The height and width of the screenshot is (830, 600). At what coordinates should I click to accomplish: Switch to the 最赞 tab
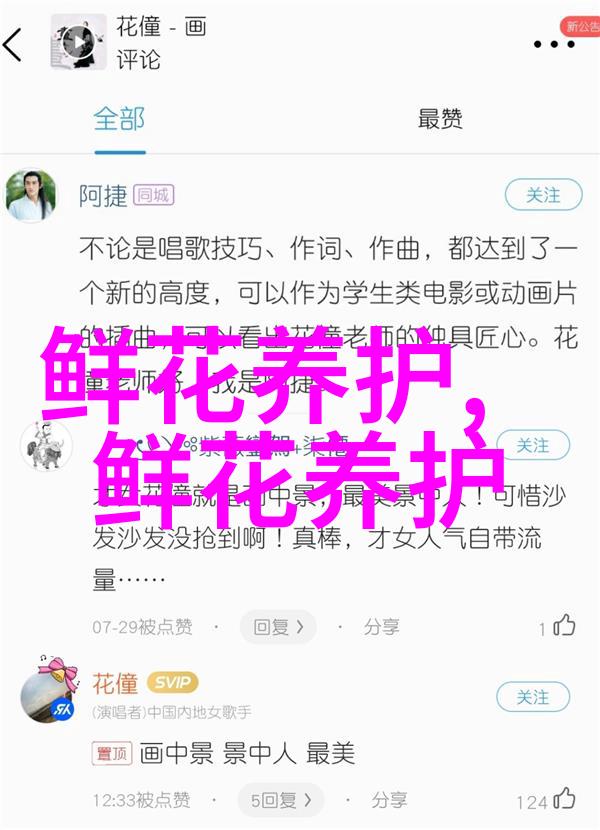[x=440, y=119]
